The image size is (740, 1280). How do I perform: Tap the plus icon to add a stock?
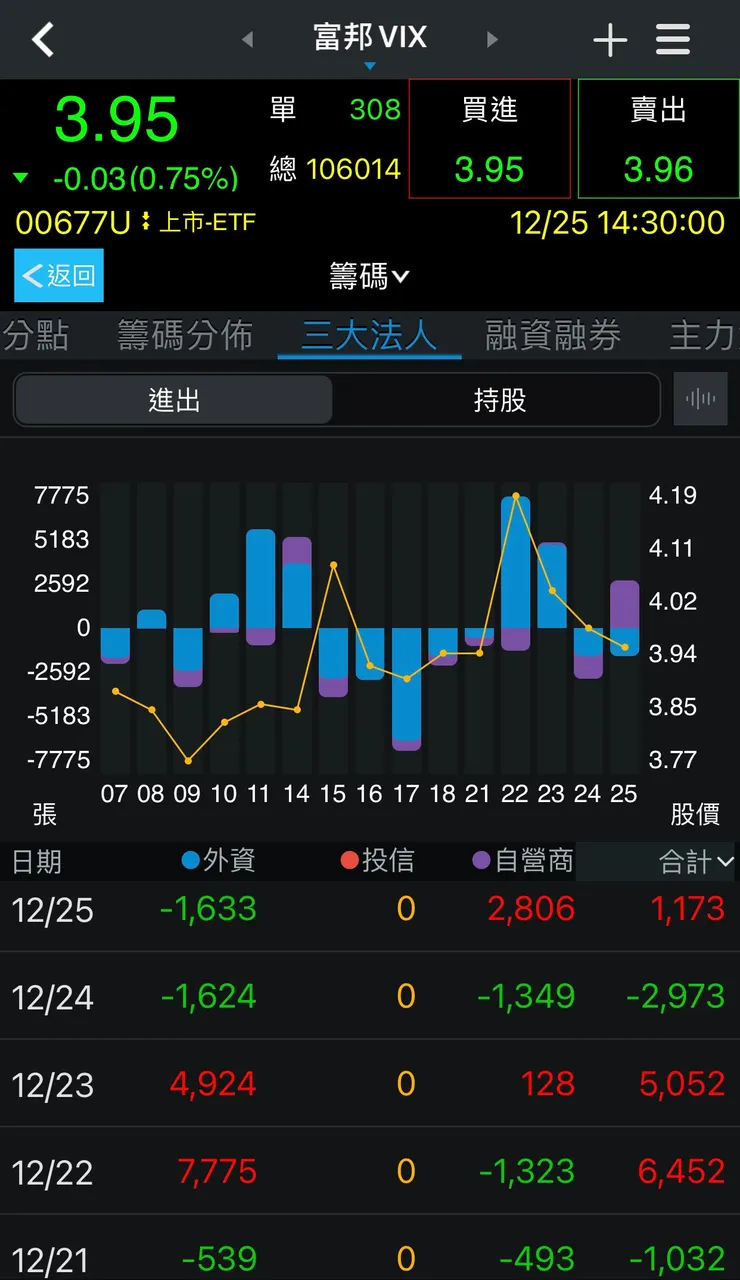point(609,39)
